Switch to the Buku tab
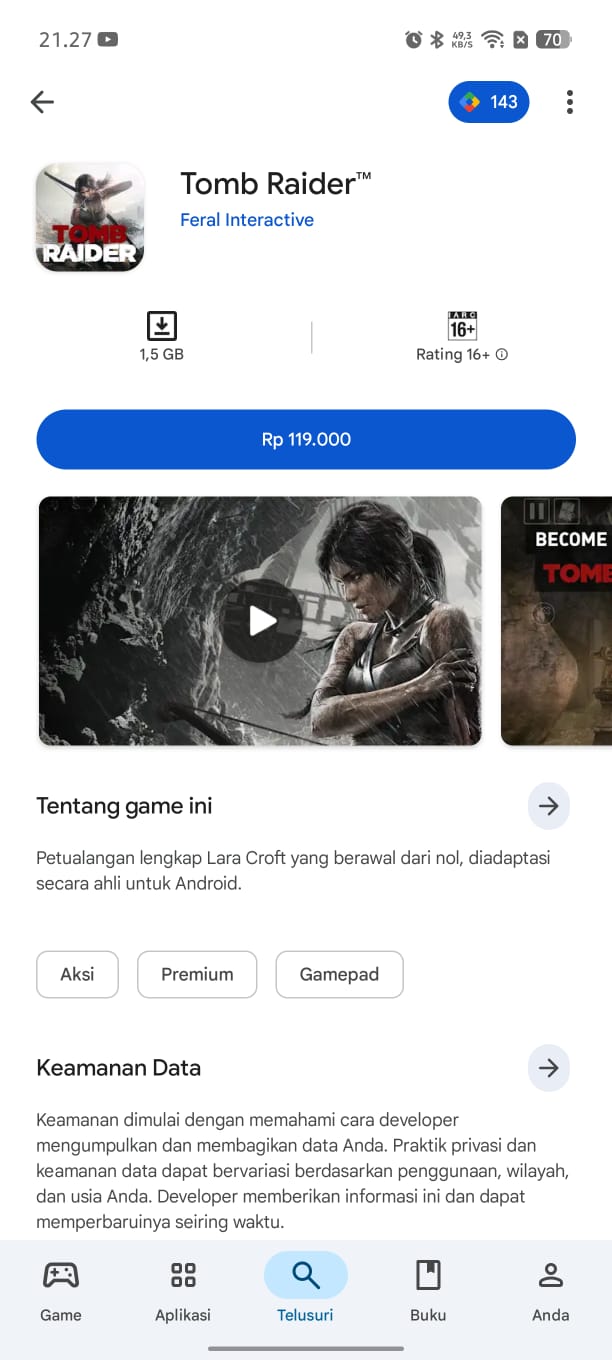This screenshot has width=612, height=1360. [428, 1289]
